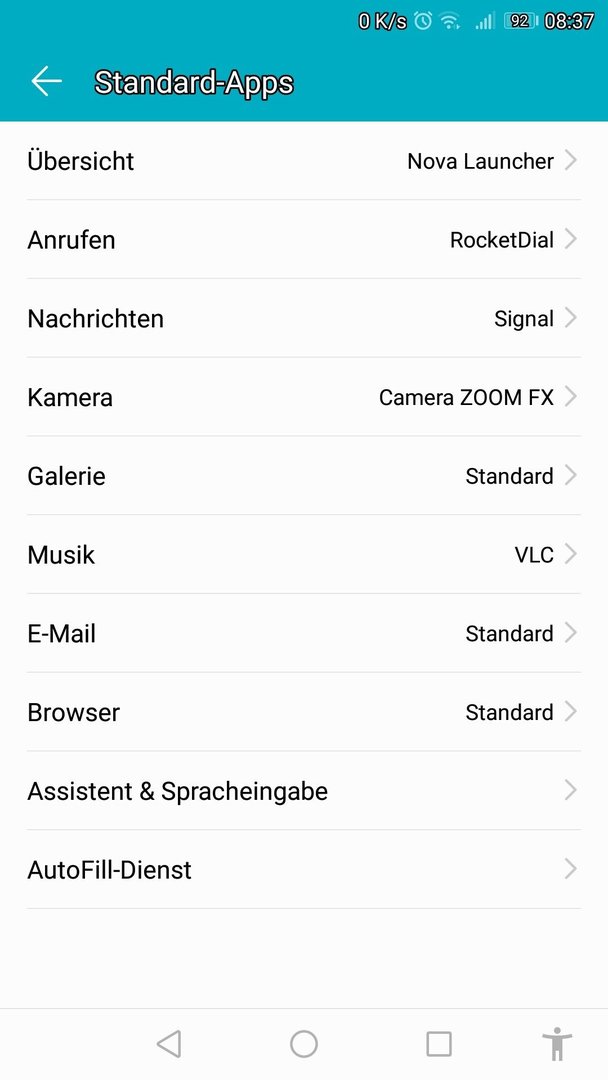Open the Galerie default setting
The height and width of the screenshot is (1080, 608).
tap(304, 476)
